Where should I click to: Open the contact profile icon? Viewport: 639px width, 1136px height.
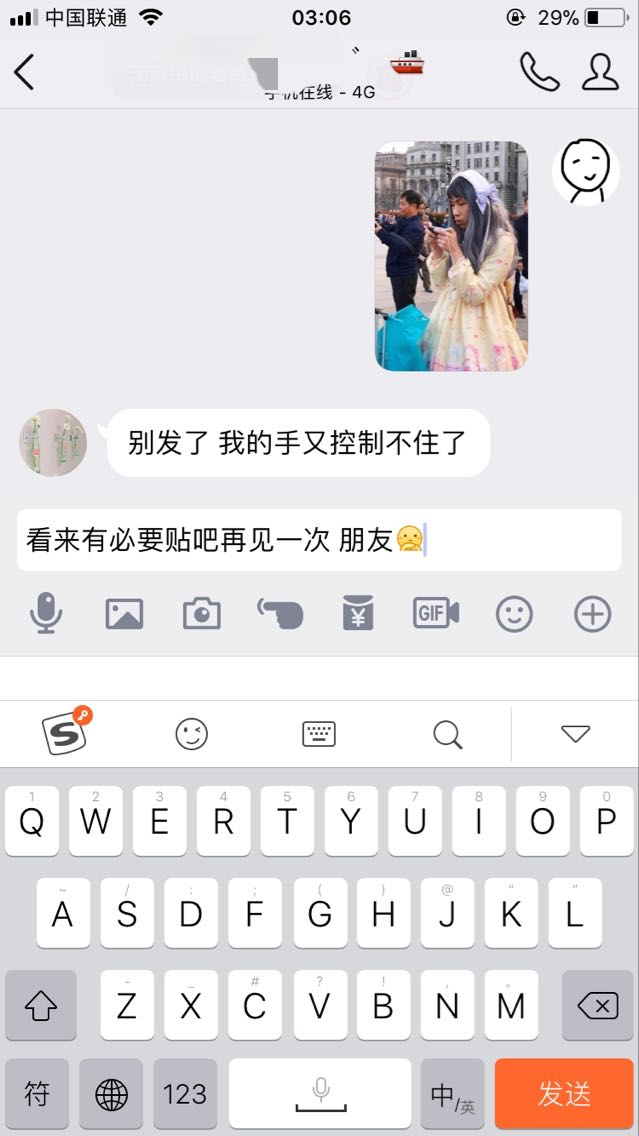pos(600,72)
